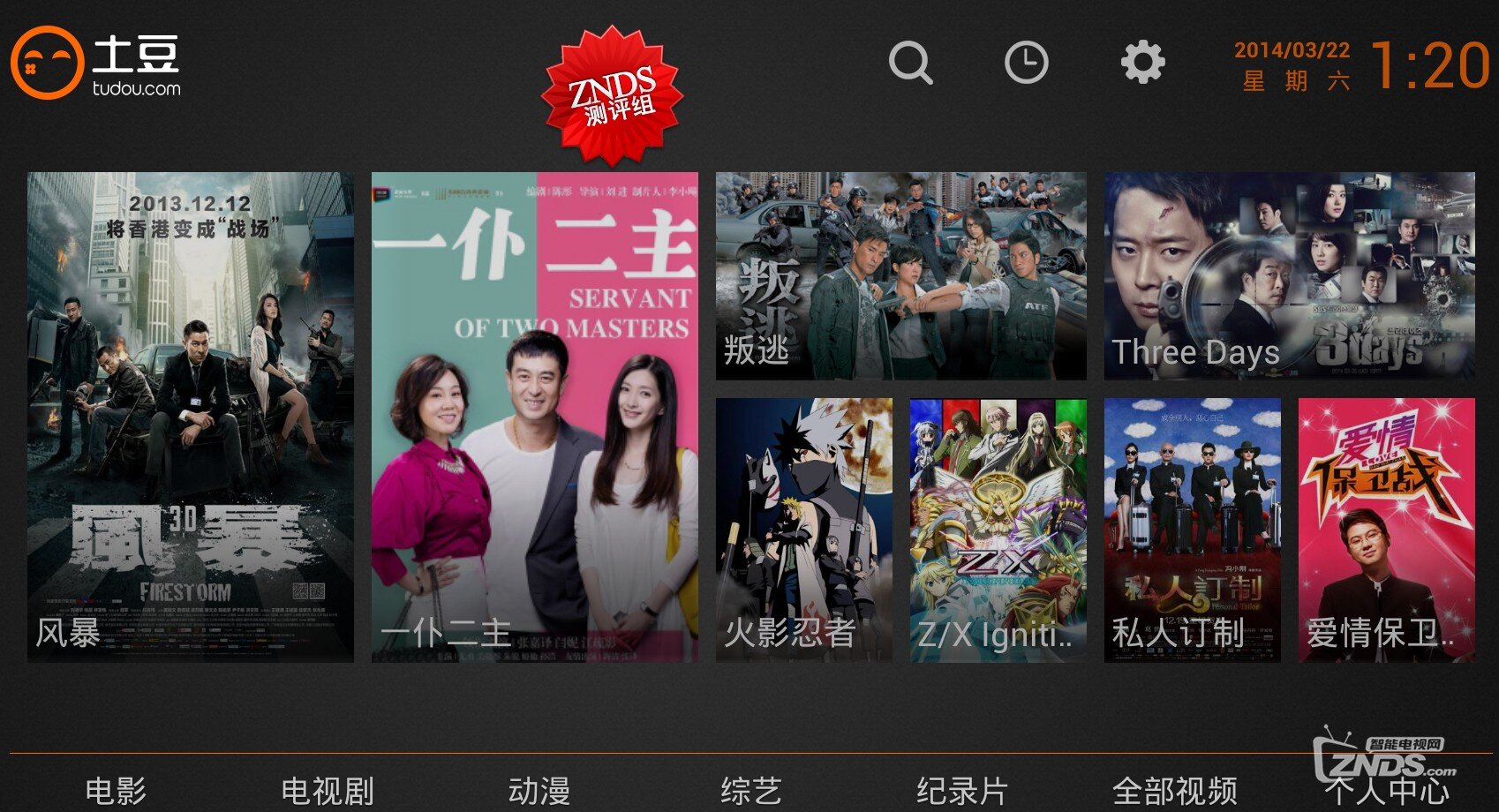This screenshot has height=812, width=1499.
Task: Go to 个人中心 tab
Action: point(1387,790)
